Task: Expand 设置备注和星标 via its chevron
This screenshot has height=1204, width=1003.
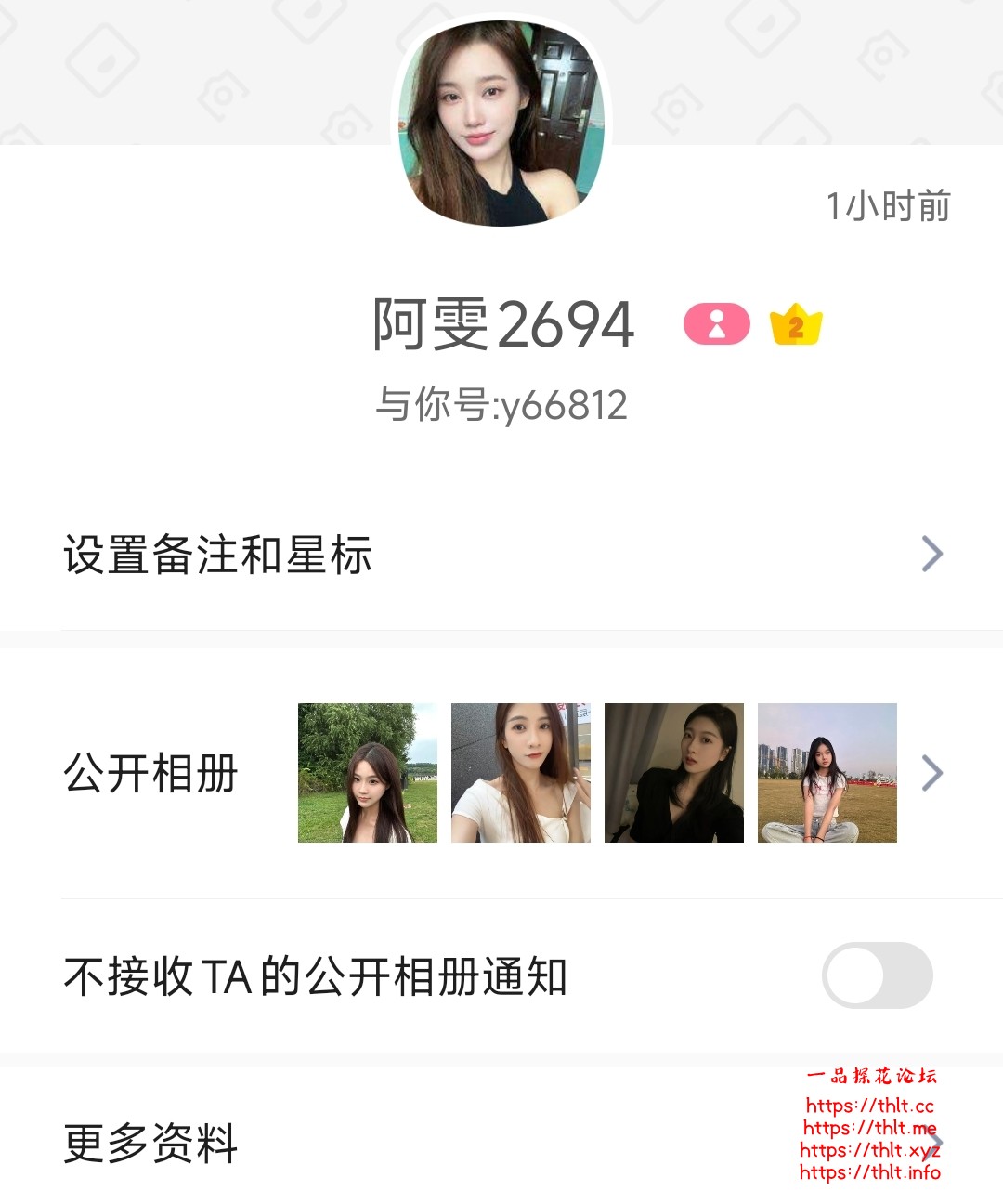Action: tap(931, 554)
